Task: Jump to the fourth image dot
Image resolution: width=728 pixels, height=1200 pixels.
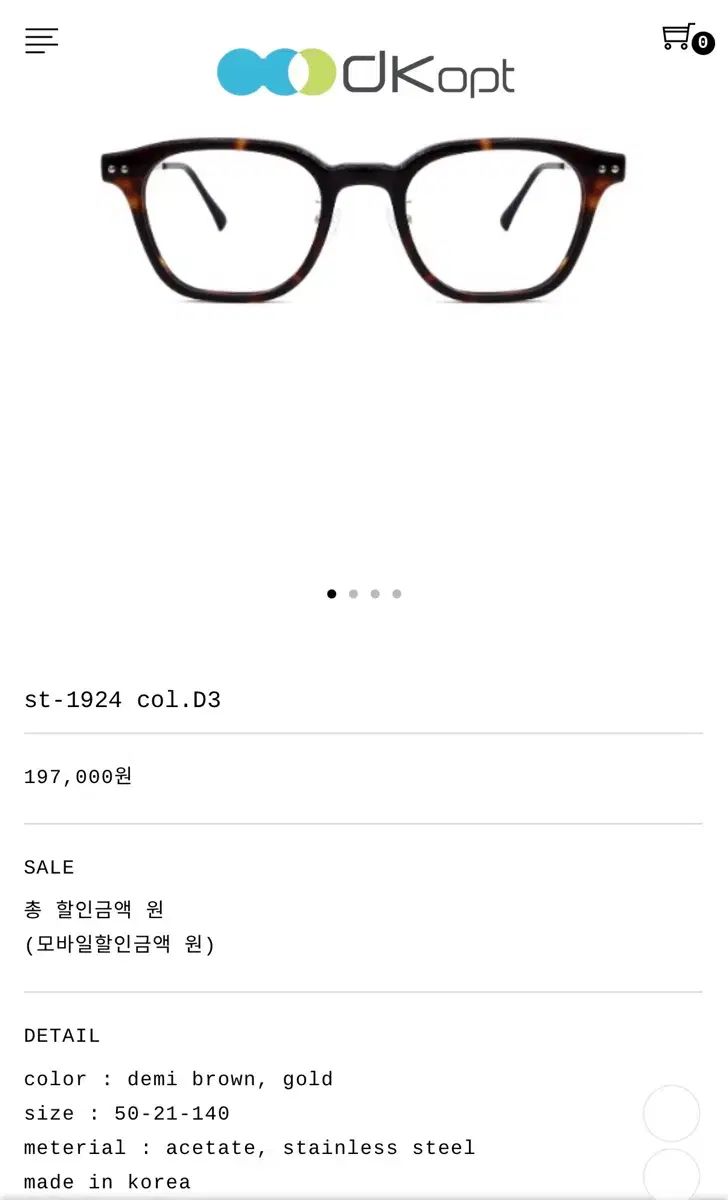Action: 397,594
